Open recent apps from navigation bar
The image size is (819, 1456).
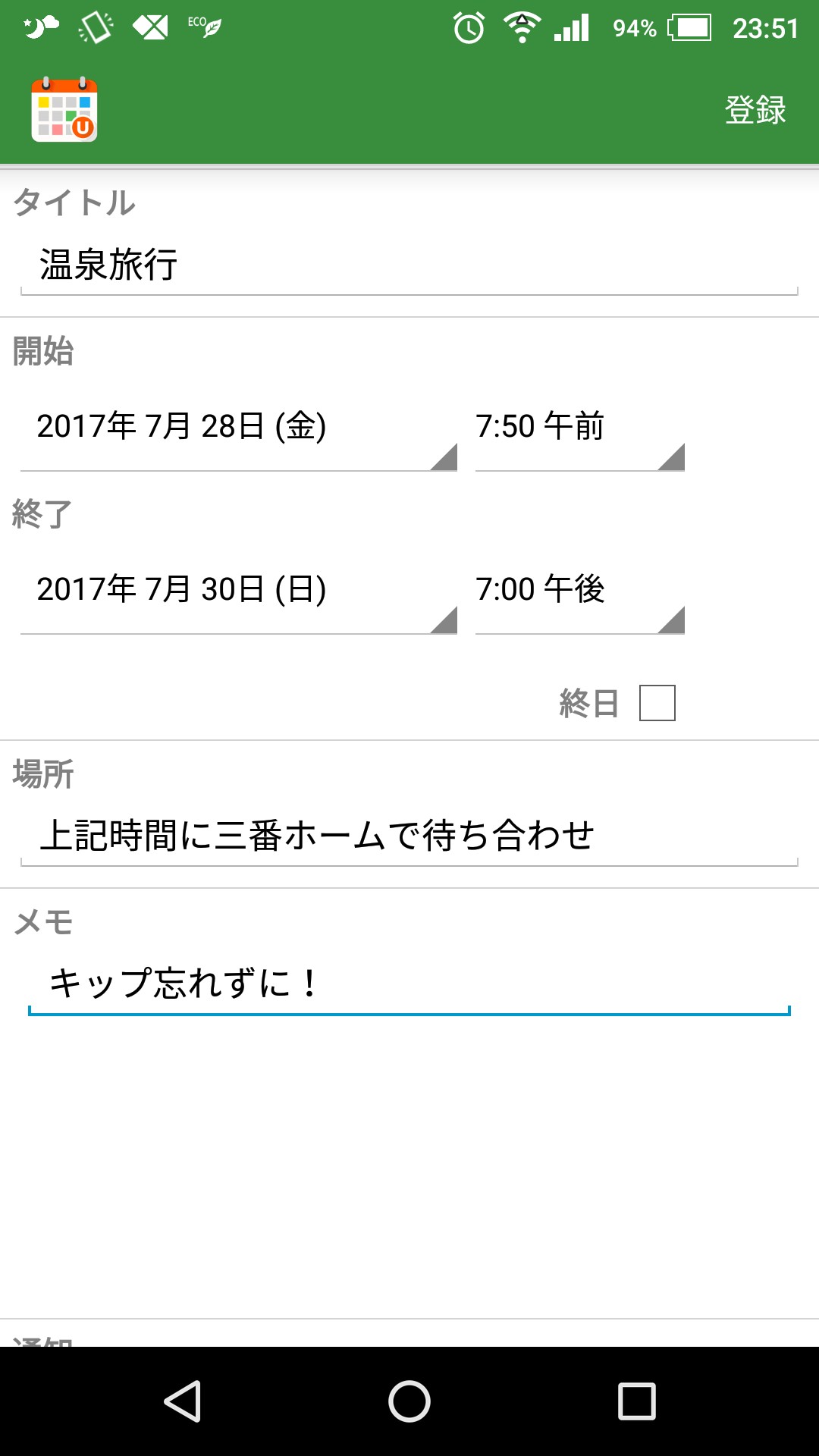636,1401
